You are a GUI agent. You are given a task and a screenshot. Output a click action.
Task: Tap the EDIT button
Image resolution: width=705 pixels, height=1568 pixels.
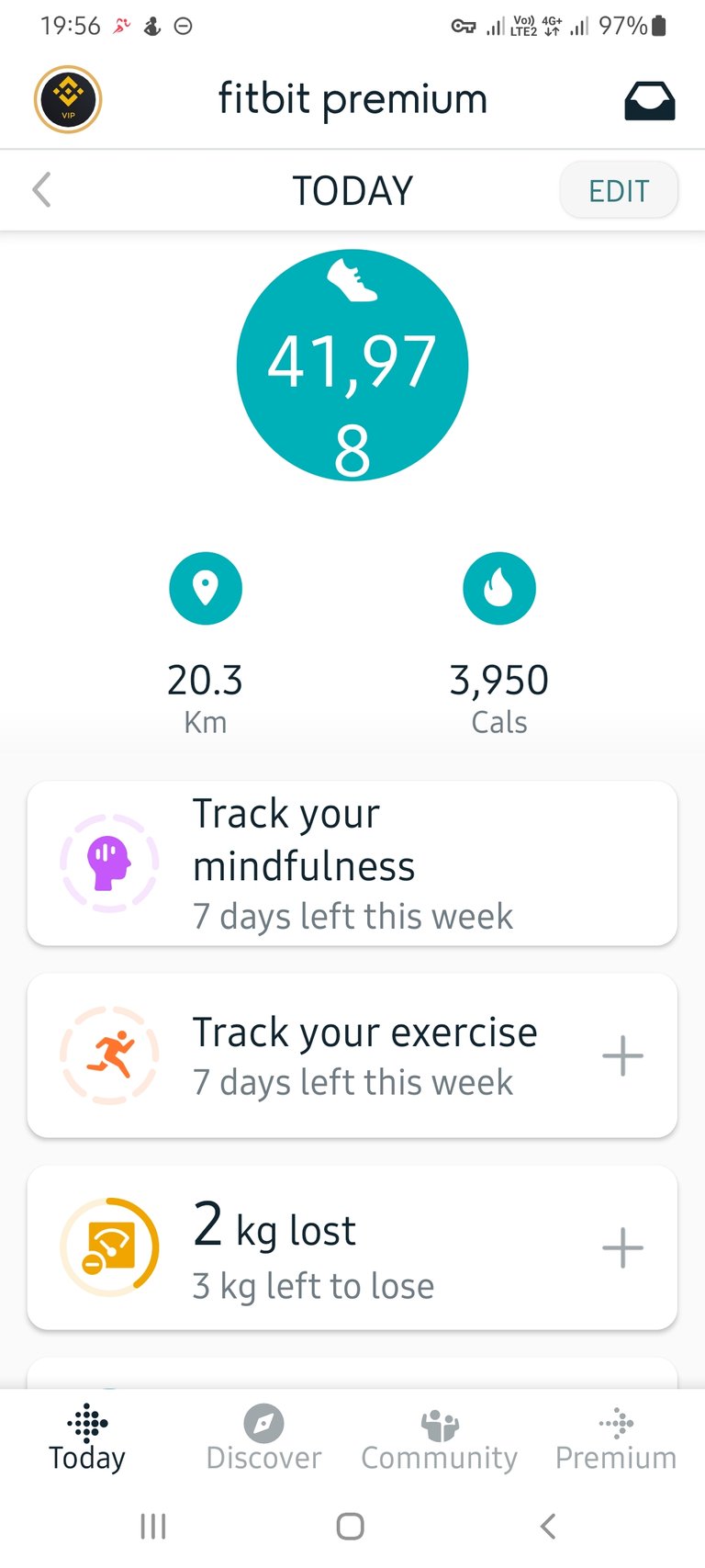pyautogui.click(x=619, y=190)
